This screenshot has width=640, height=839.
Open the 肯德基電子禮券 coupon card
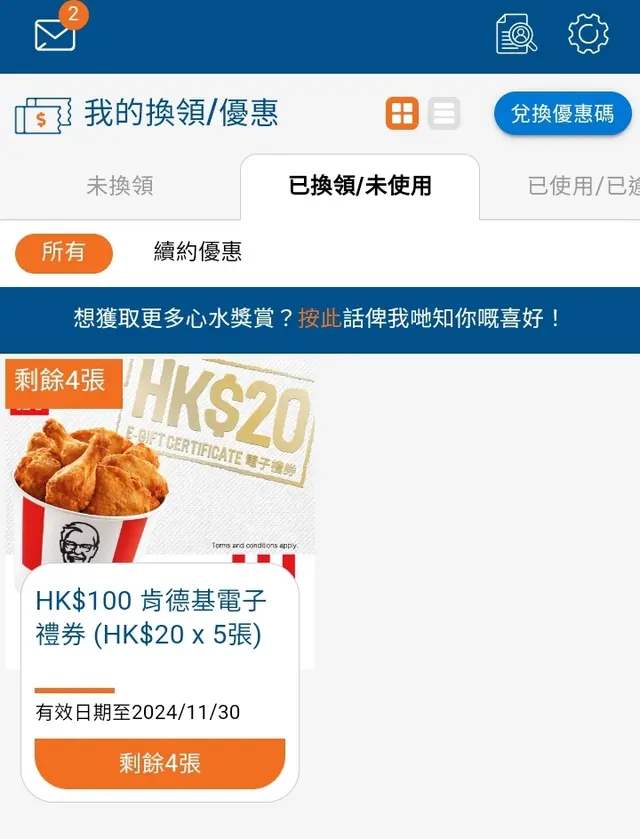coord(160,618)
